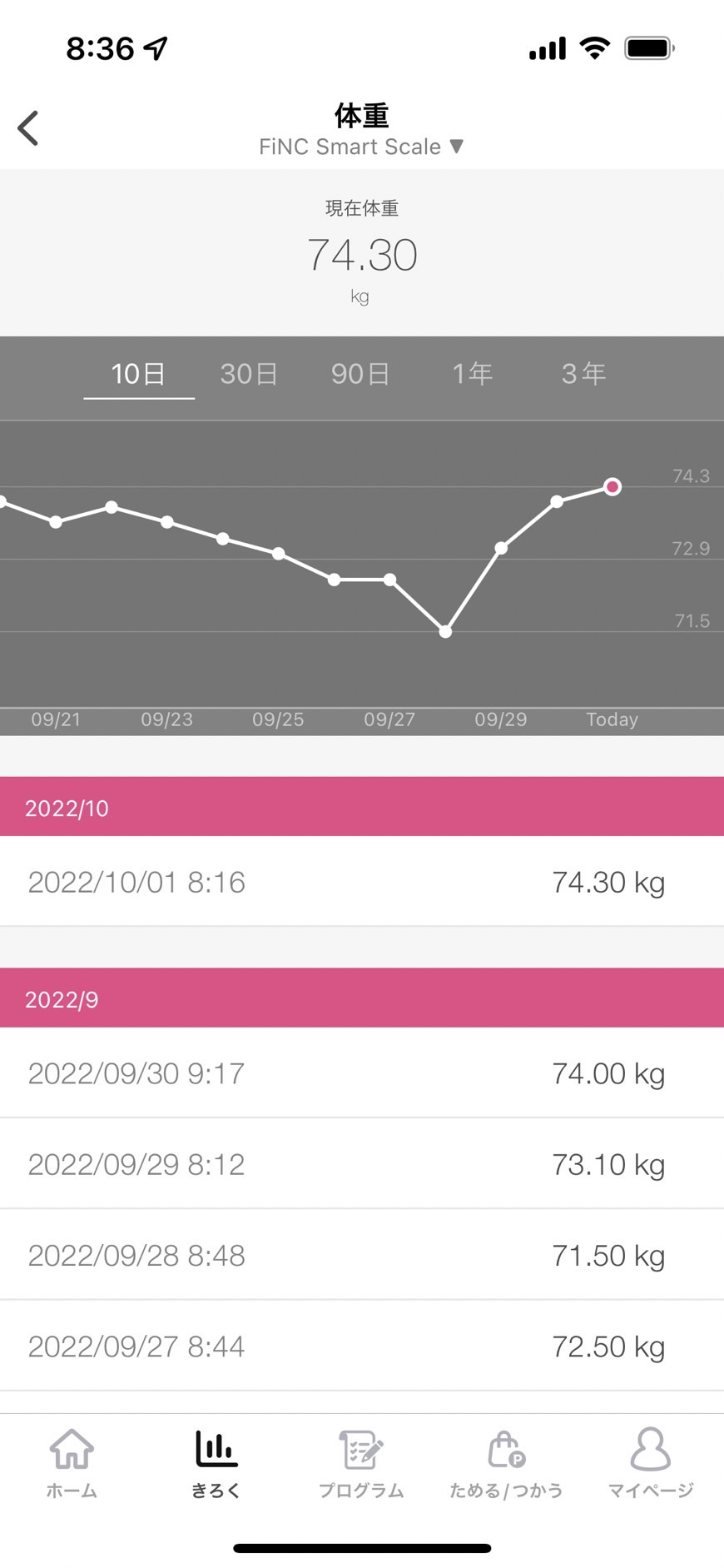Go back using the arrow icon
The image size is (724, 1568).
(x=28, y=128)
